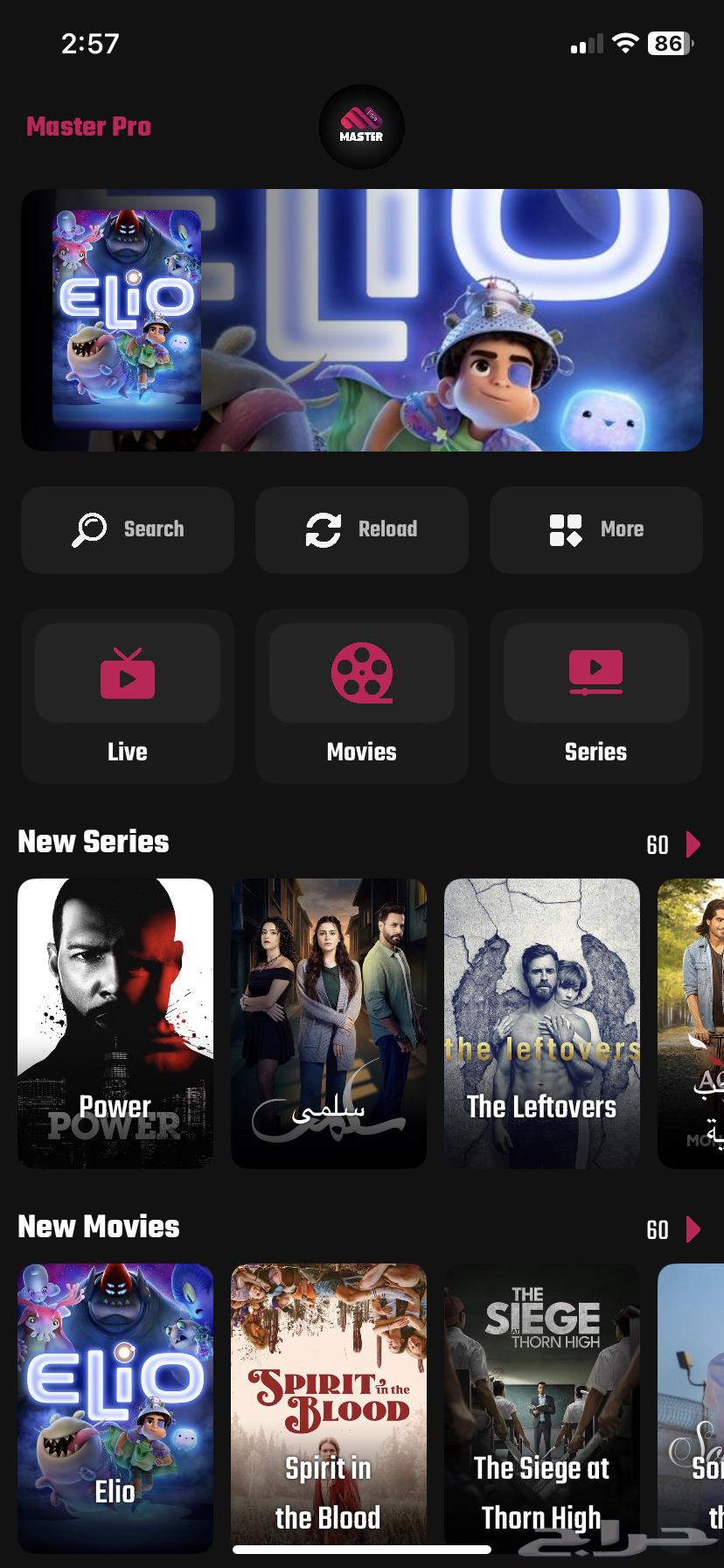View all 60 New Movies

pyautogui.click(x=672, y=1230)
